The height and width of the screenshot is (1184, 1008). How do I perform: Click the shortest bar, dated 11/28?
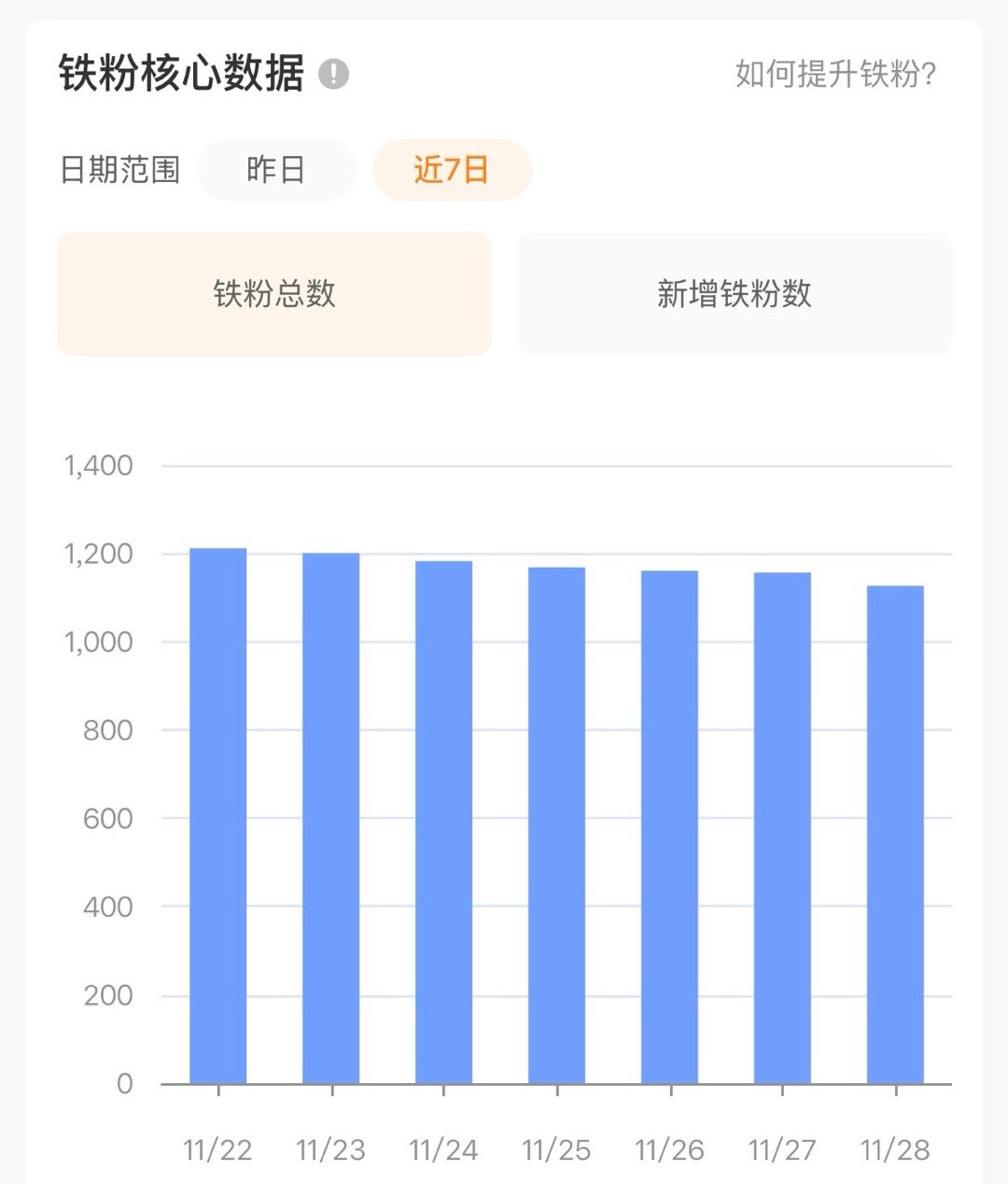pos(894,834)
